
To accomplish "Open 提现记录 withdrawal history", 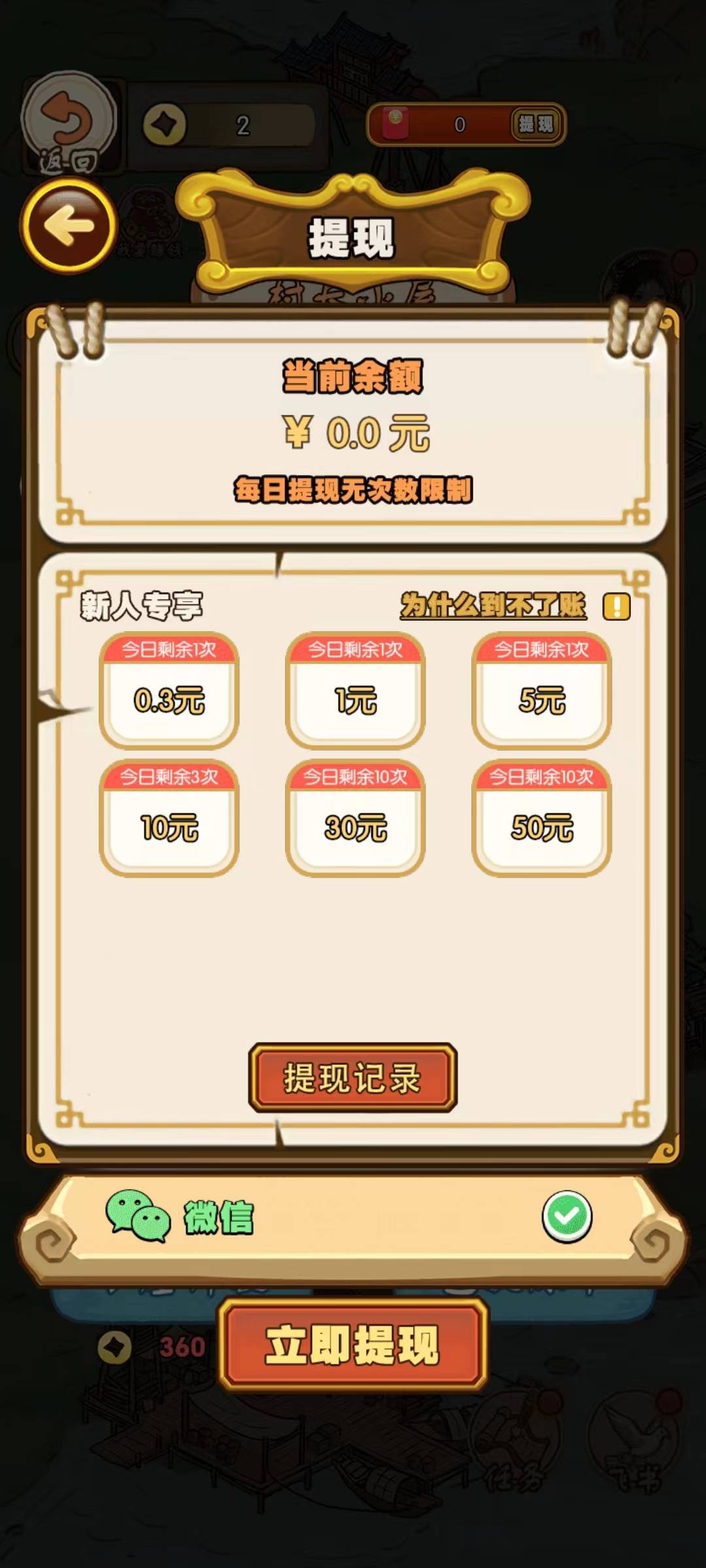I will click(x=352, y=1077).
